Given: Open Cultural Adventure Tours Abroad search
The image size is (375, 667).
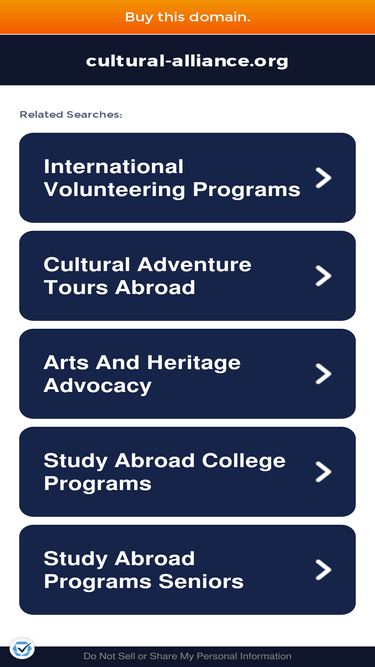Looking at the screenshot, I should click(x=188, y=276).
